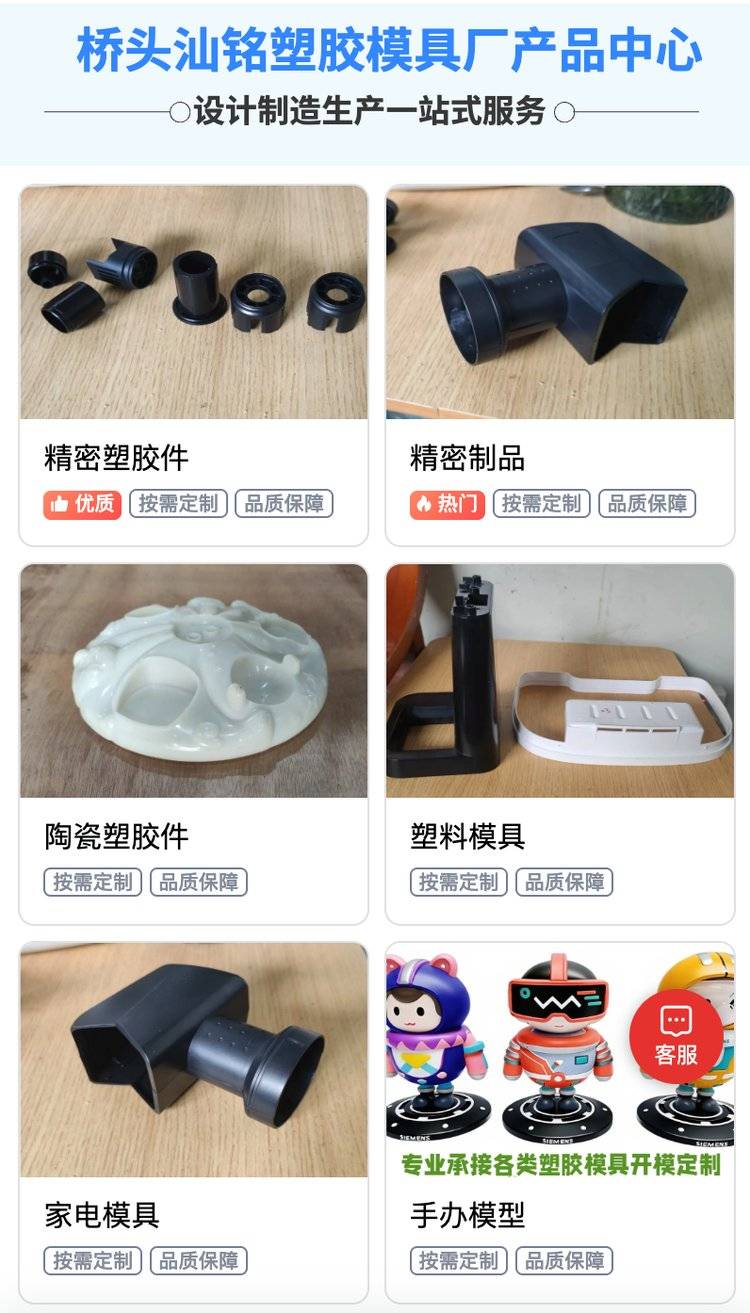This screenshot has width=750, height=1313.
Task: Open the 精密塑胶件 product card
Action: (193, 365)
